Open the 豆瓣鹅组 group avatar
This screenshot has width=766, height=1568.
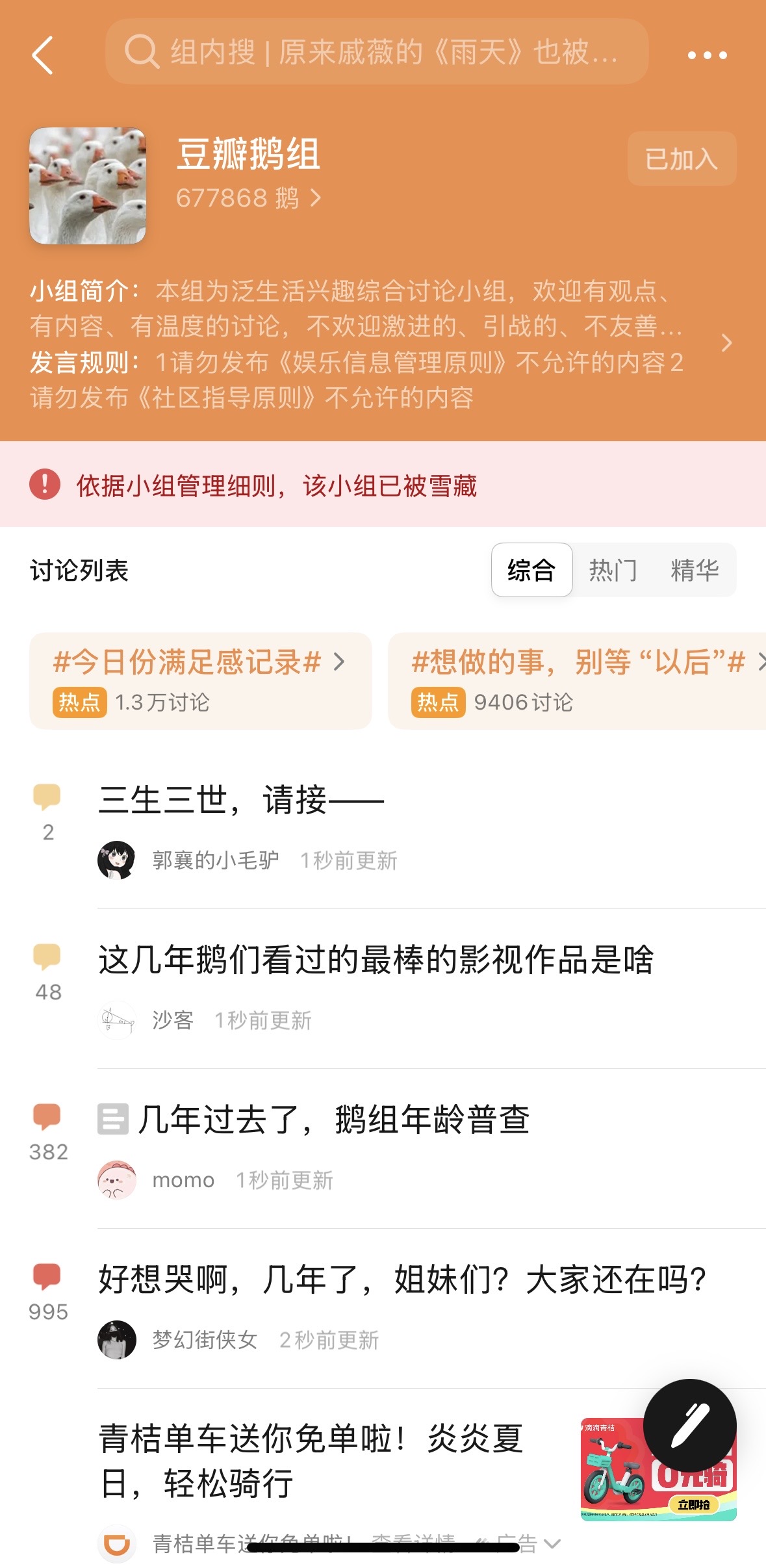pos(88,186)
